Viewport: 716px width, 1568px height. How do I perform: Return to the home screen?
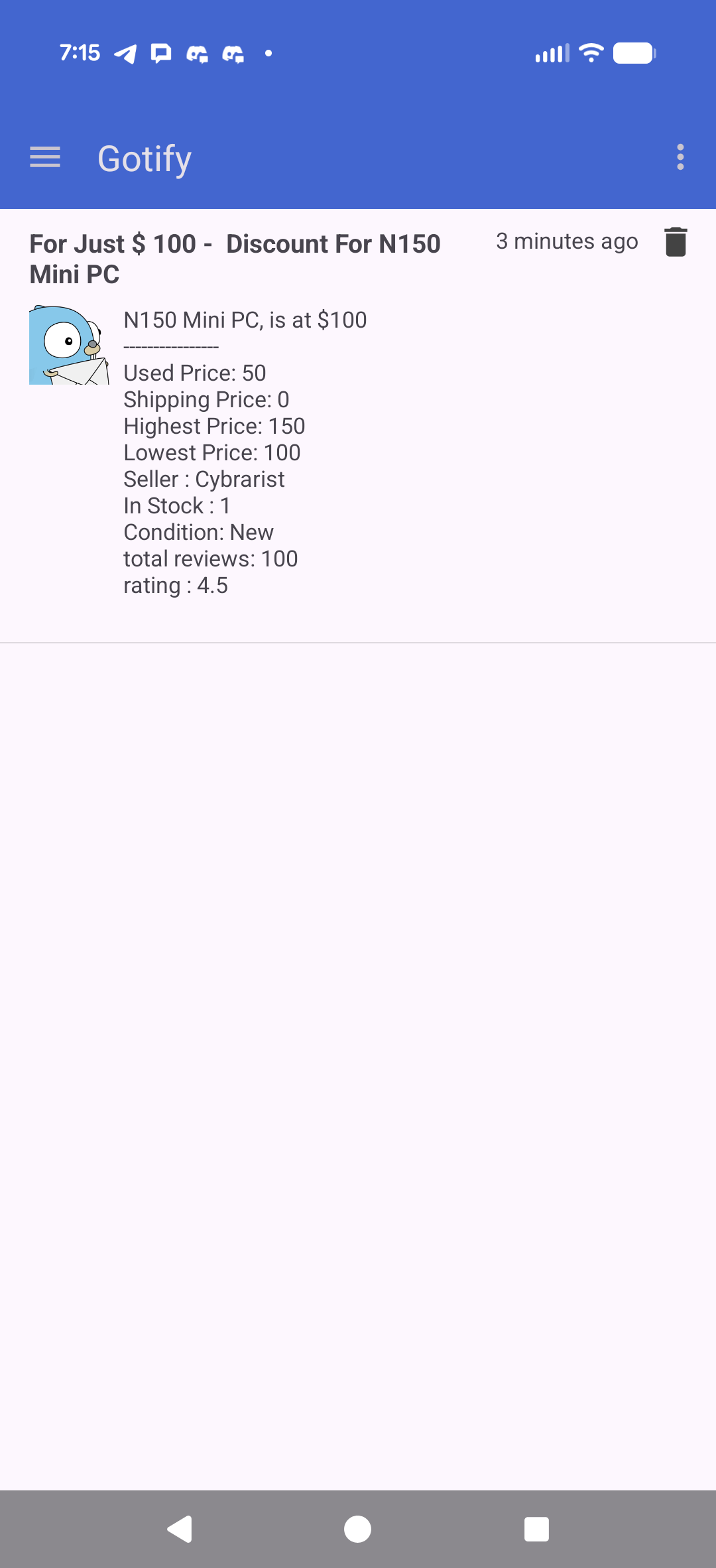point(358,1530)
